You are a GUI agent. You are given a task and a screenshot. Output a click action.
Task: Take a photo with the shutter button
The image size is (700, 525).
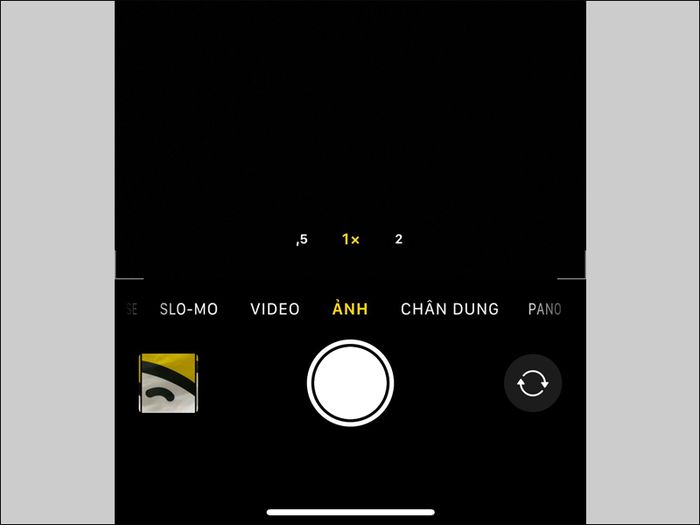tap(350, 383)
